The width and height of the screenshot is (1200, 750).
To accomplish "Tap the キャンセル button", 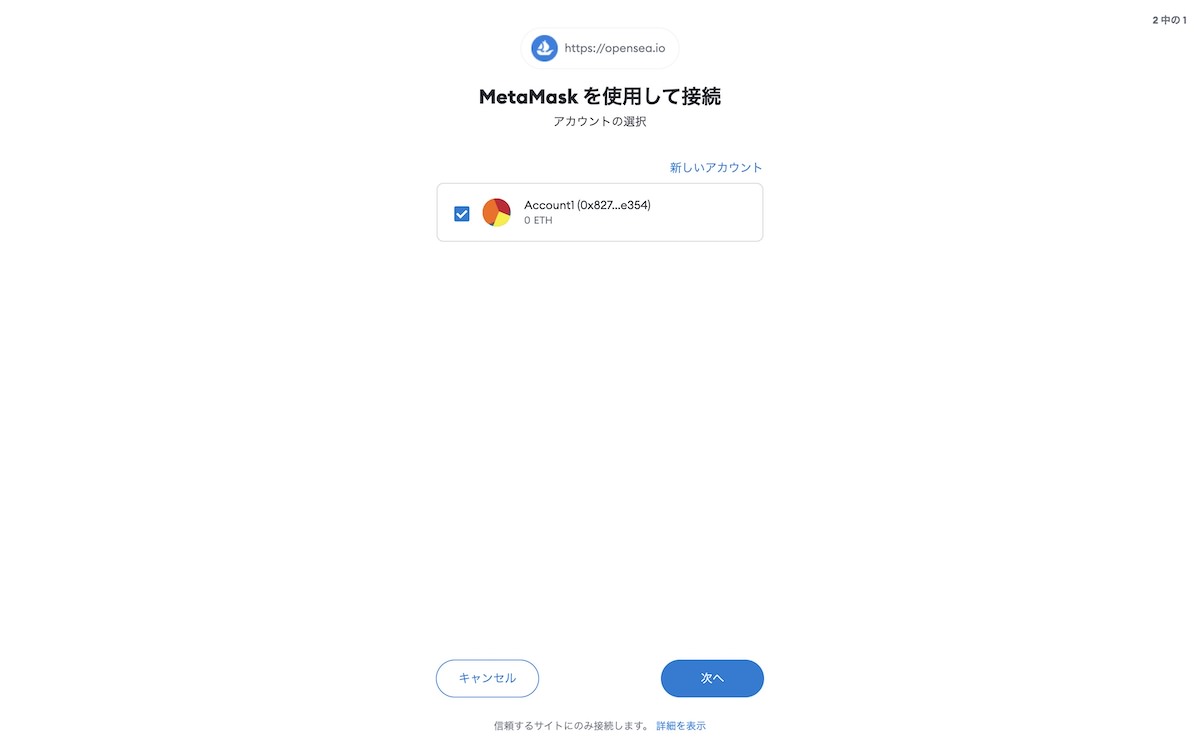I will [487, 678].
